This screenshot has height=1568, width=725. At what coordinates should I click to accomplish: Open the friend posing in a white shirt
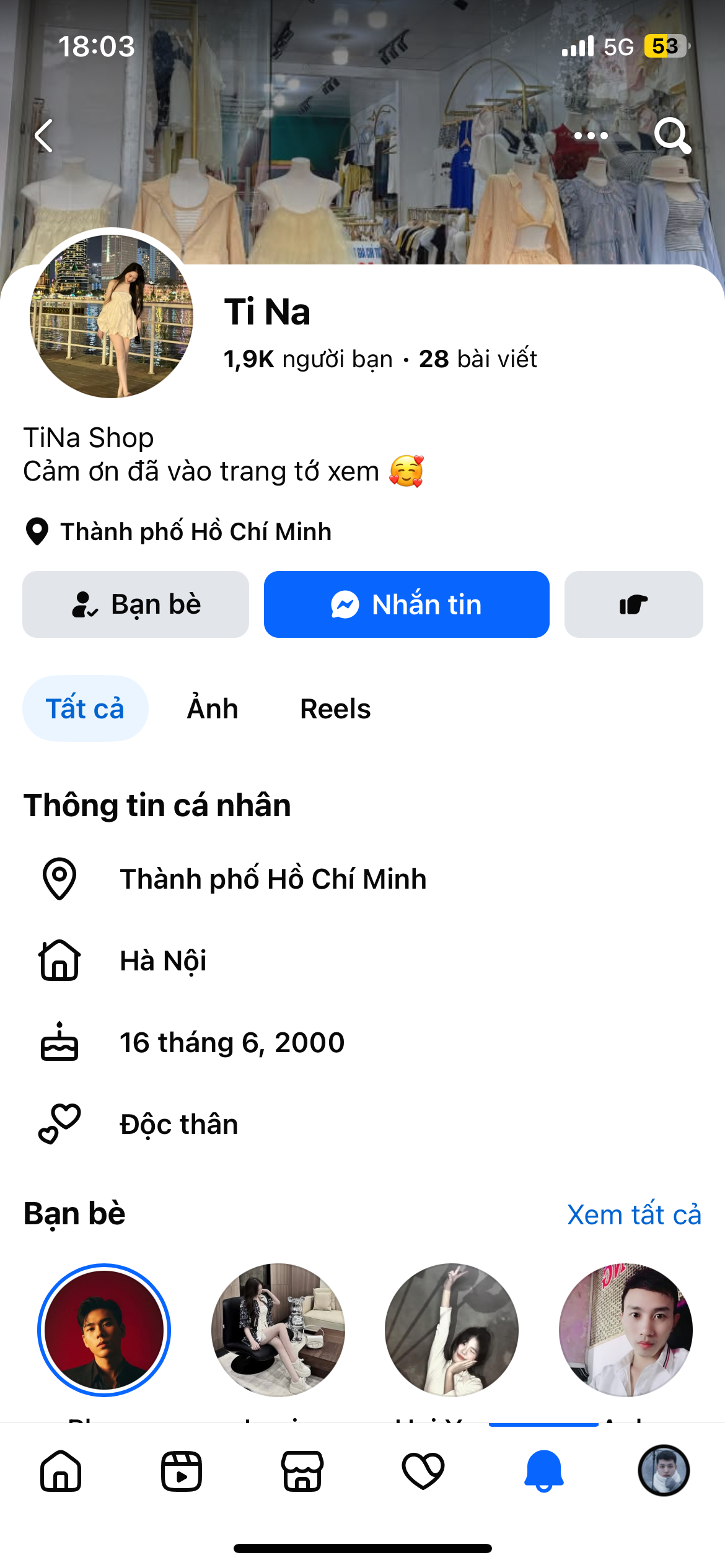(x=452, y=1330)
